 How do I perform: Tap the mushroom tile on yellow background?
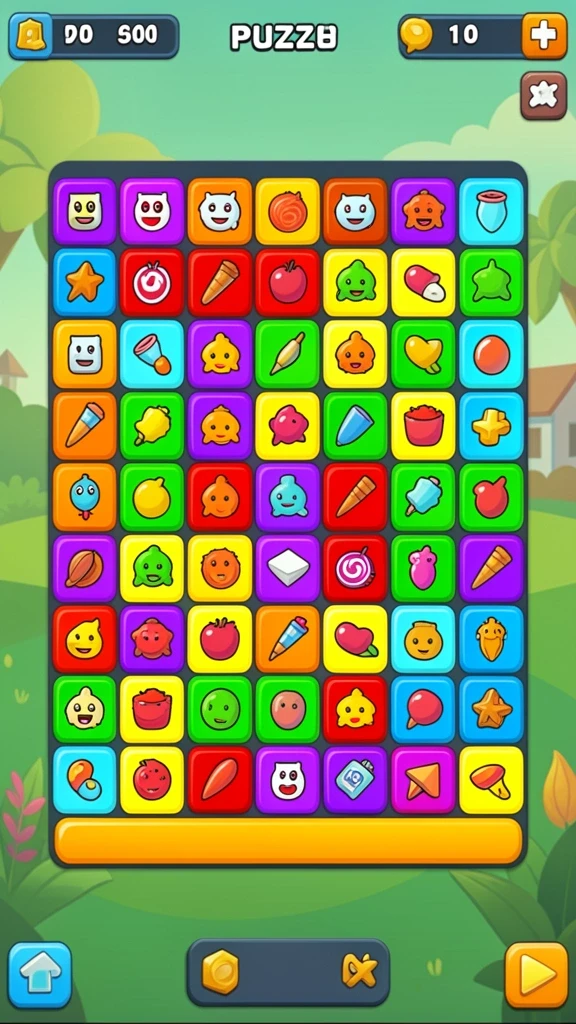(x=491, y=780)
